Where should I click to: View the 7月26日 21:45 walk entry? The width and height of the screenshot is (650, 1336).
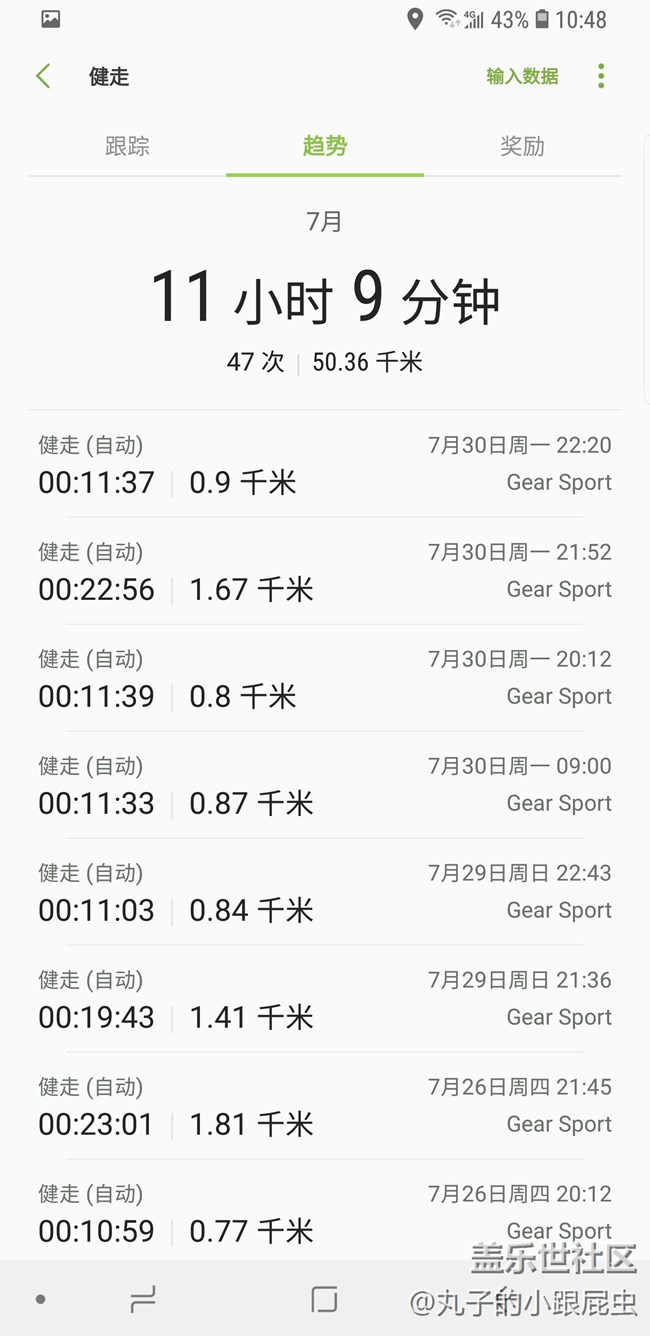325,1107
